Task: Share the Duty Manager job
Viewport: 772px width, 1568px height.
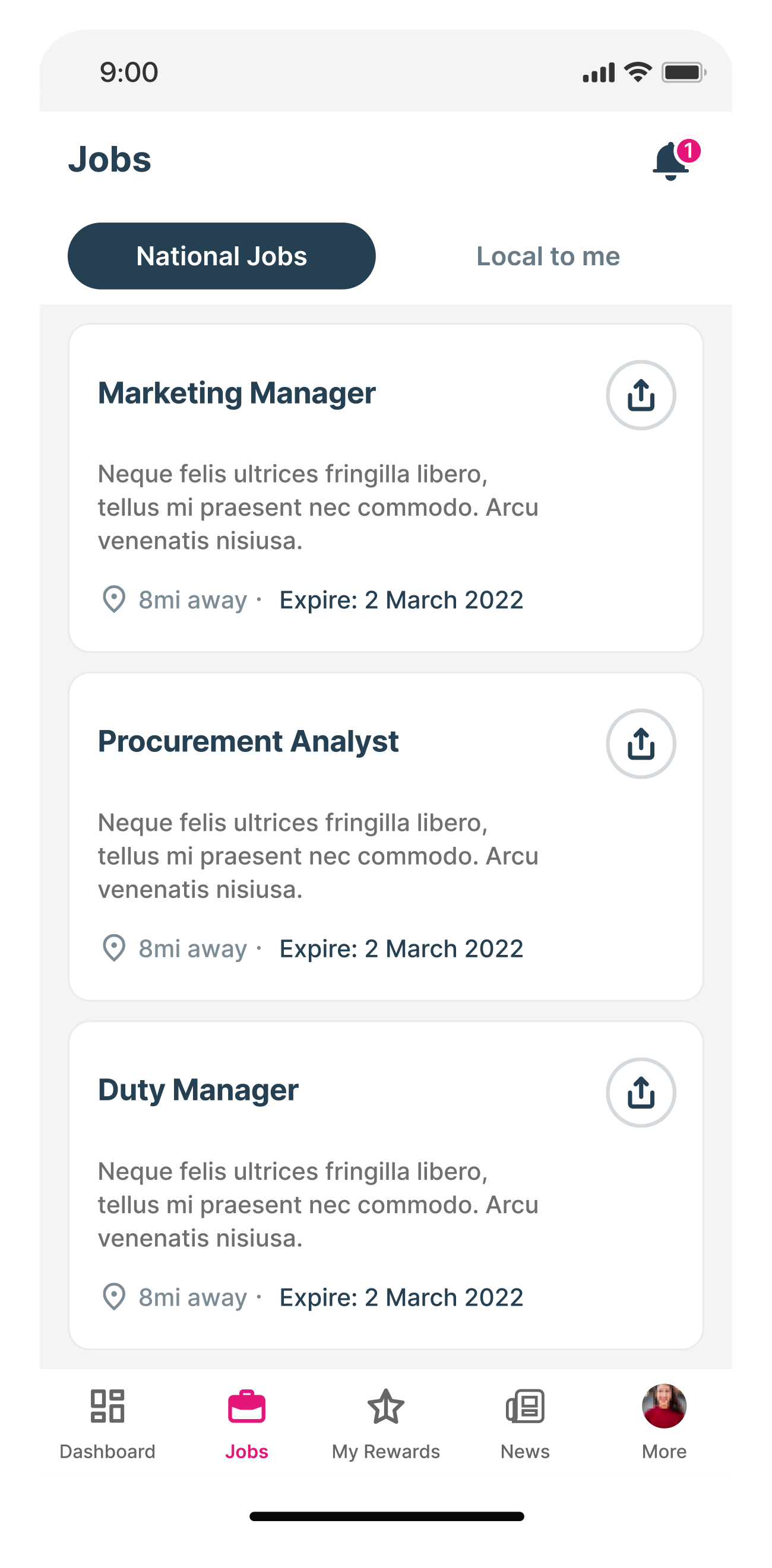Action: pos(641,1093)
